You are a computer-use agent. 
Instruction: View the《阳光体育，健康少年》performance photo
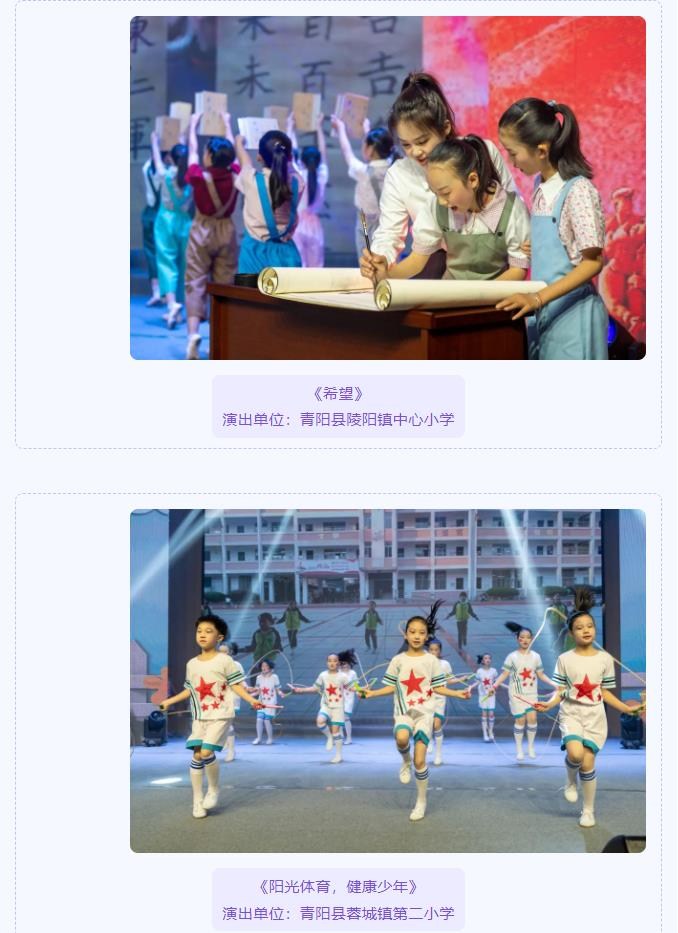click(x=387, y=680)
